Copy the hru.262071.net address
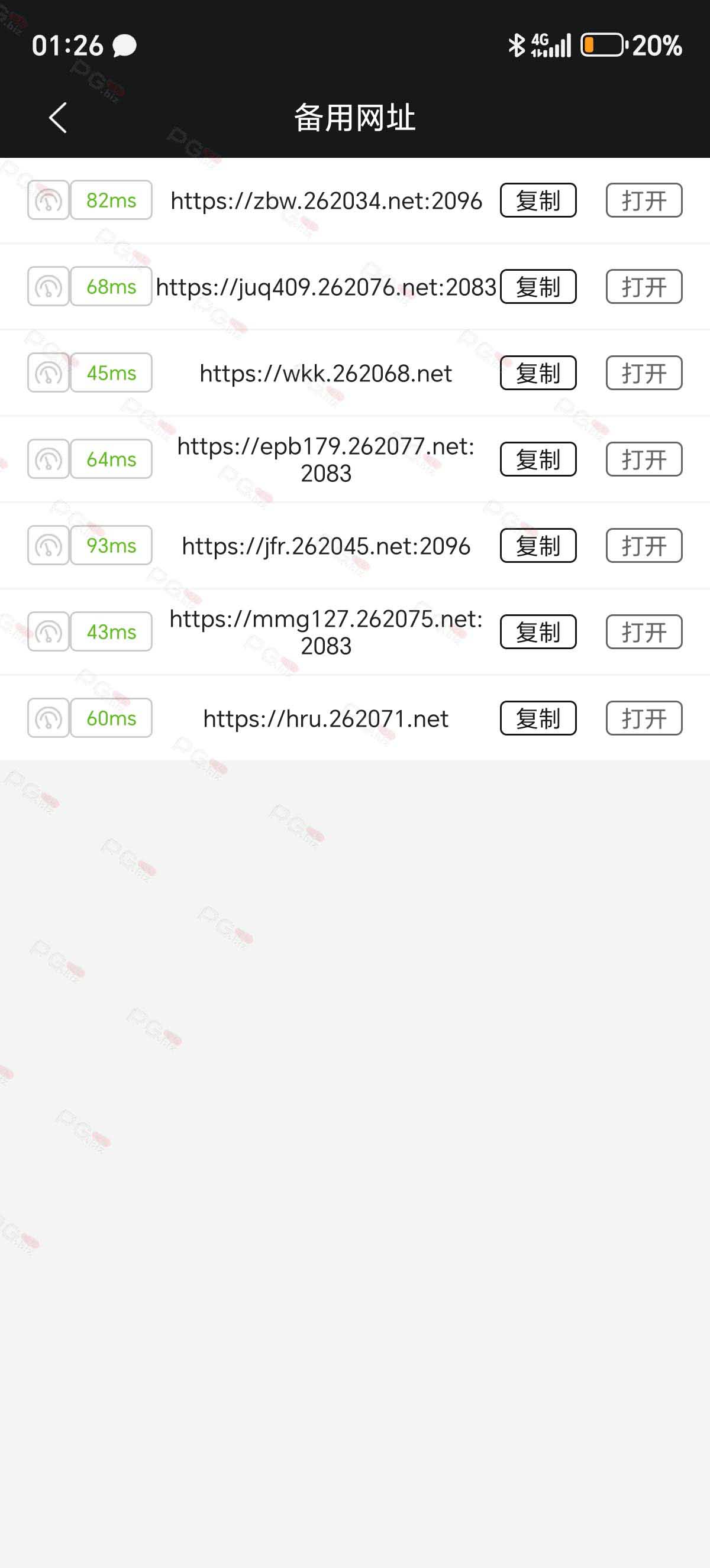The height and width of the screenshot is (1568, 710). [x=538, y=719]
